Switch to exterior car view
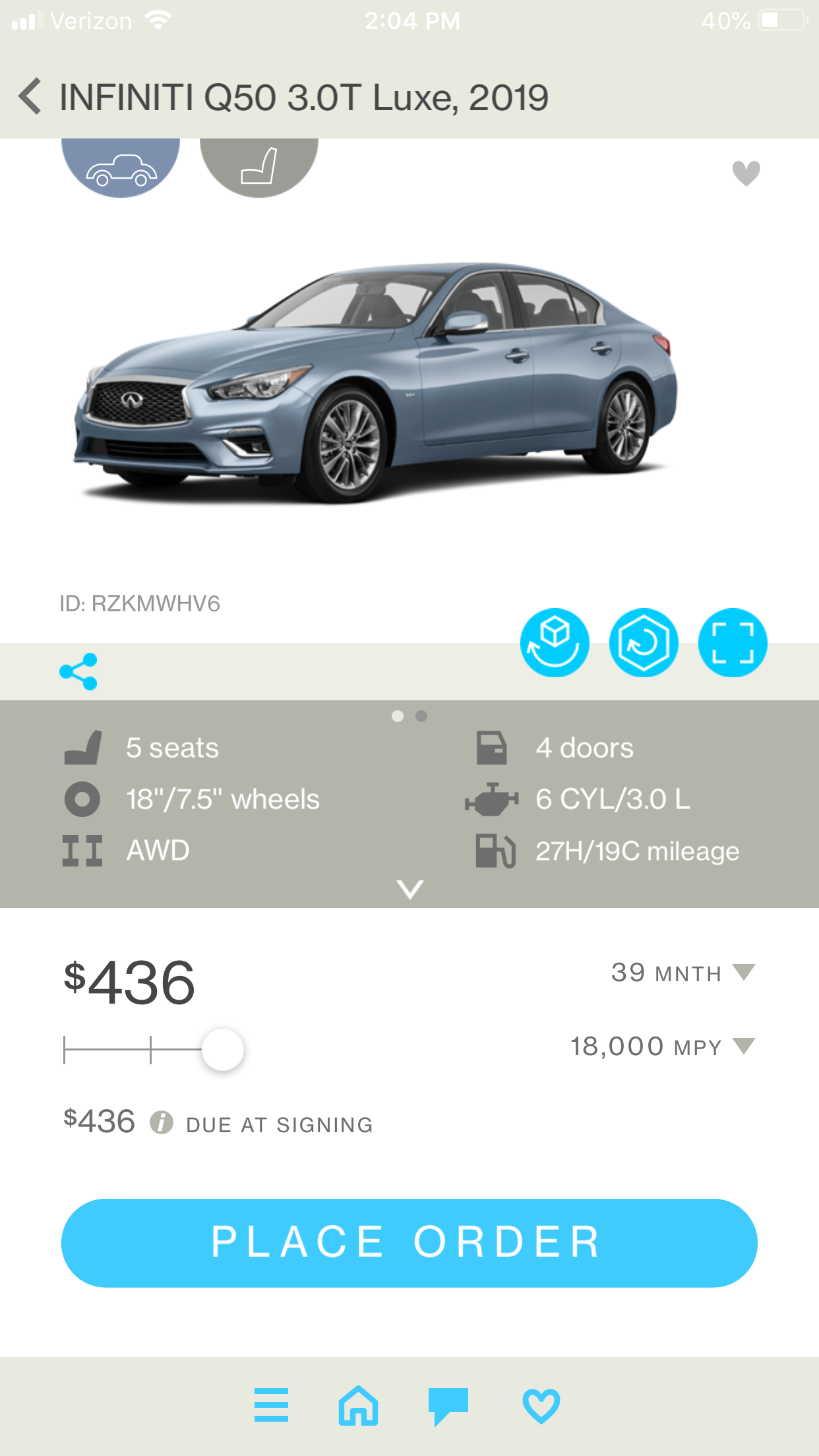 tap(121, 168)
